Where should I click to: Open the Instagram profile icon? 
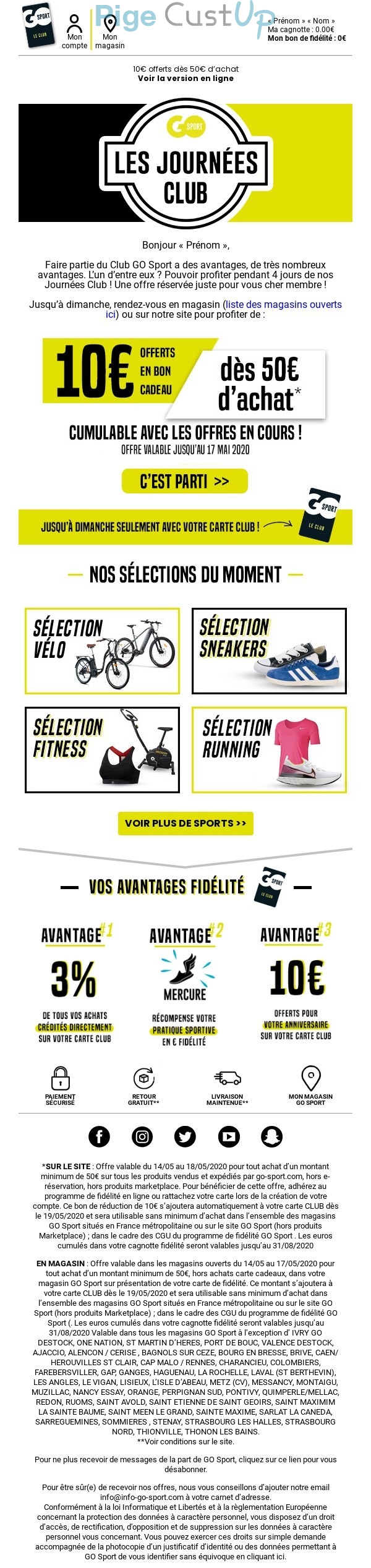142,1136
